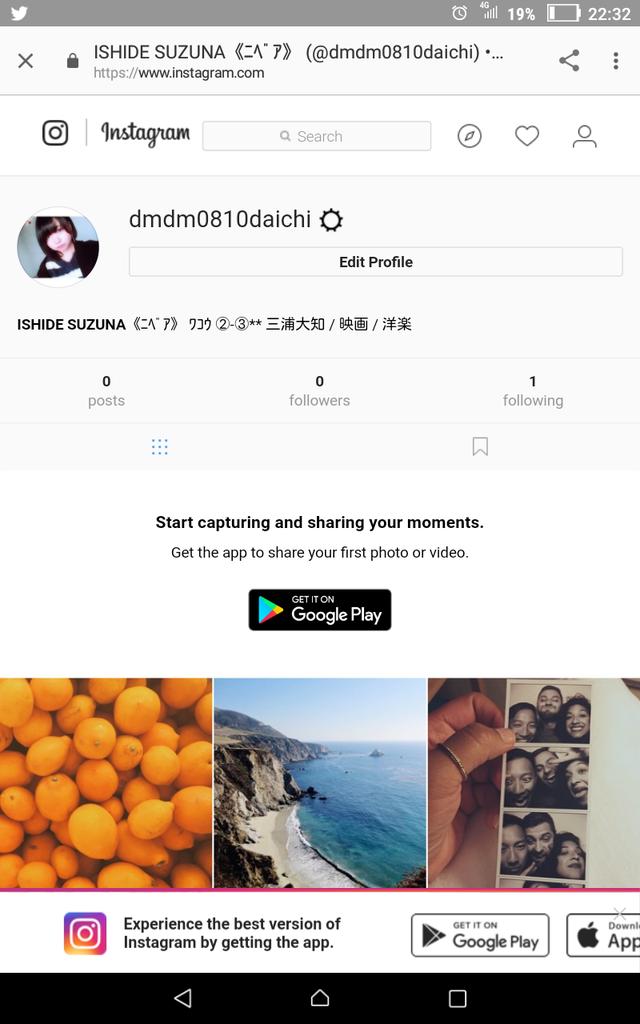Open settings gear next to dmdm0810daichi

pyautogui.click(x=331, y=220)
